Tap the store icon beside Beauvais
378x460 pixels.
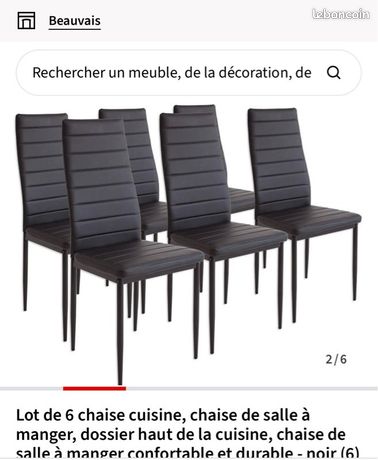(x=26, y=21)
